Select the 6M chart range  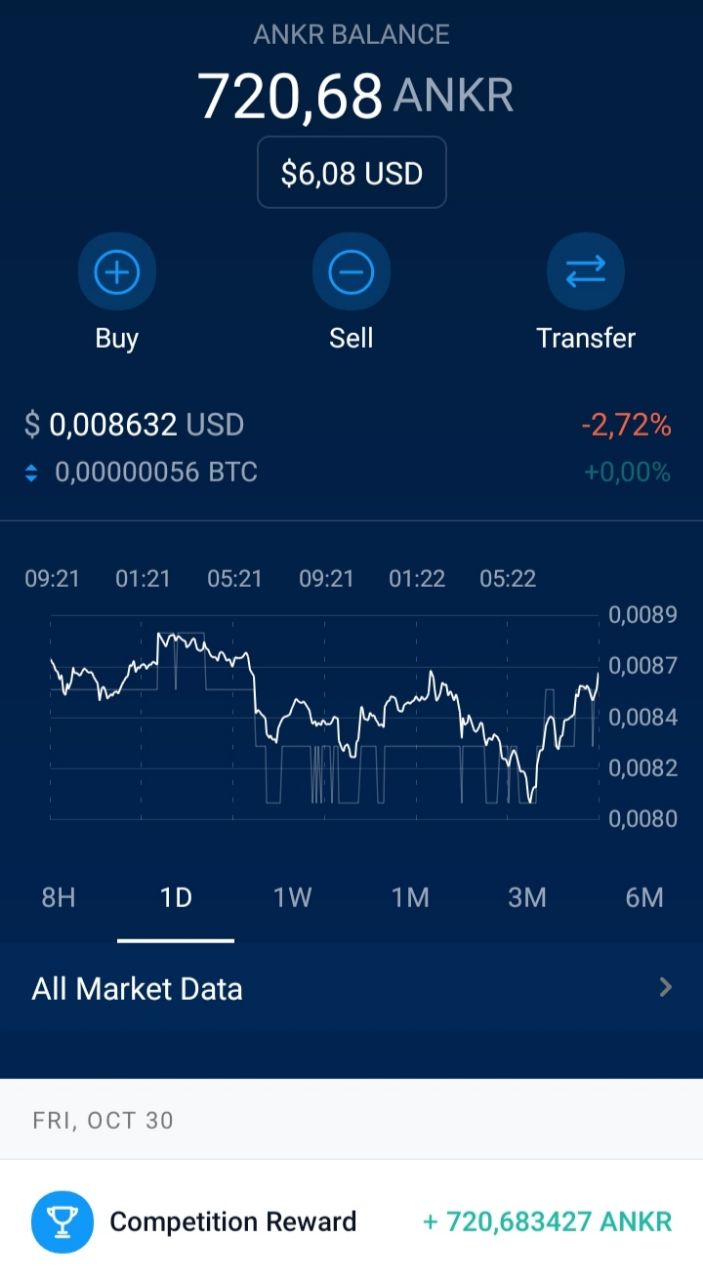click(644, 897)
